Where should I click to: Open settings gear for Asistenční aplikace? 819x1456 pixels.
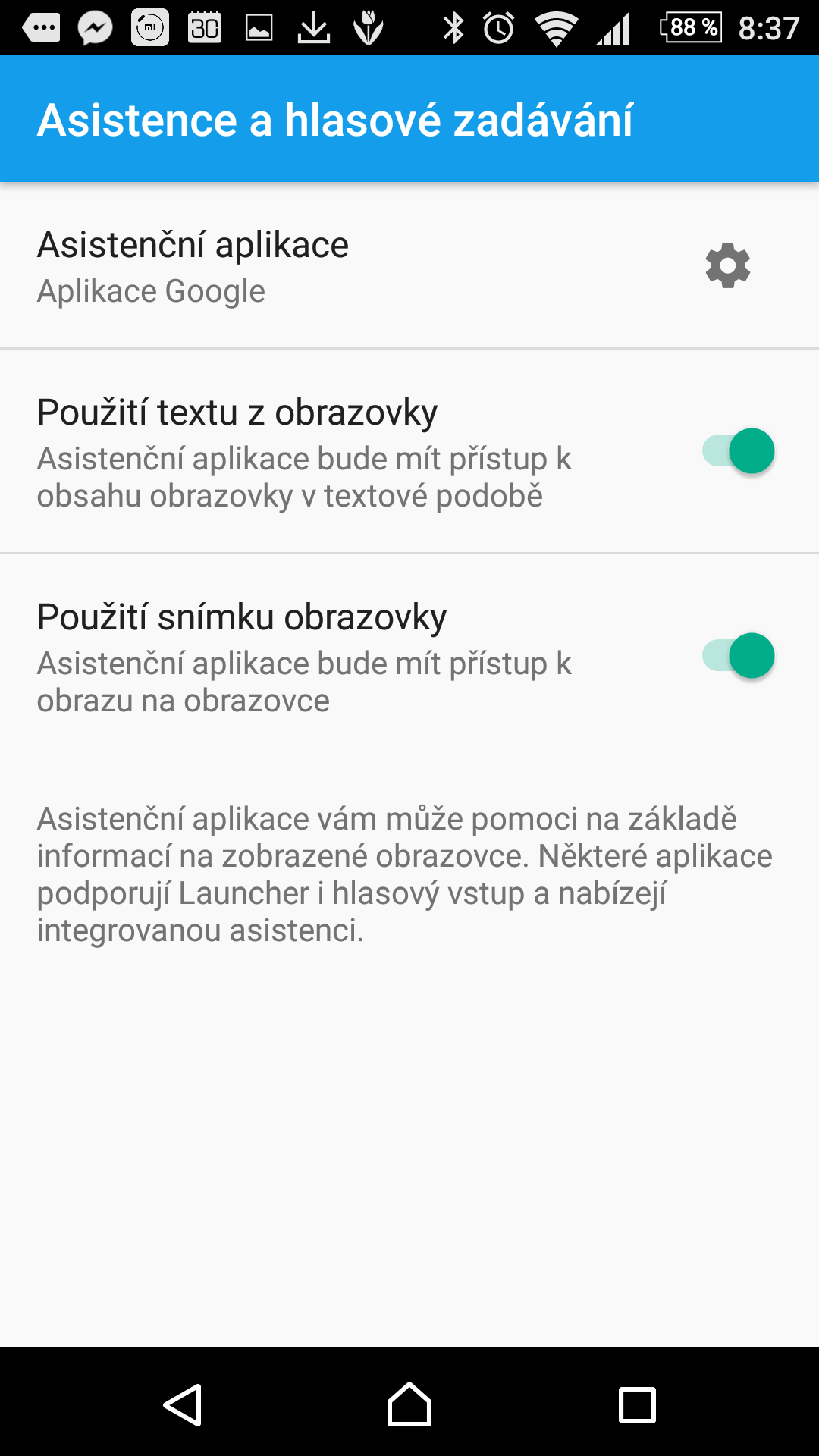coord(728,265)
